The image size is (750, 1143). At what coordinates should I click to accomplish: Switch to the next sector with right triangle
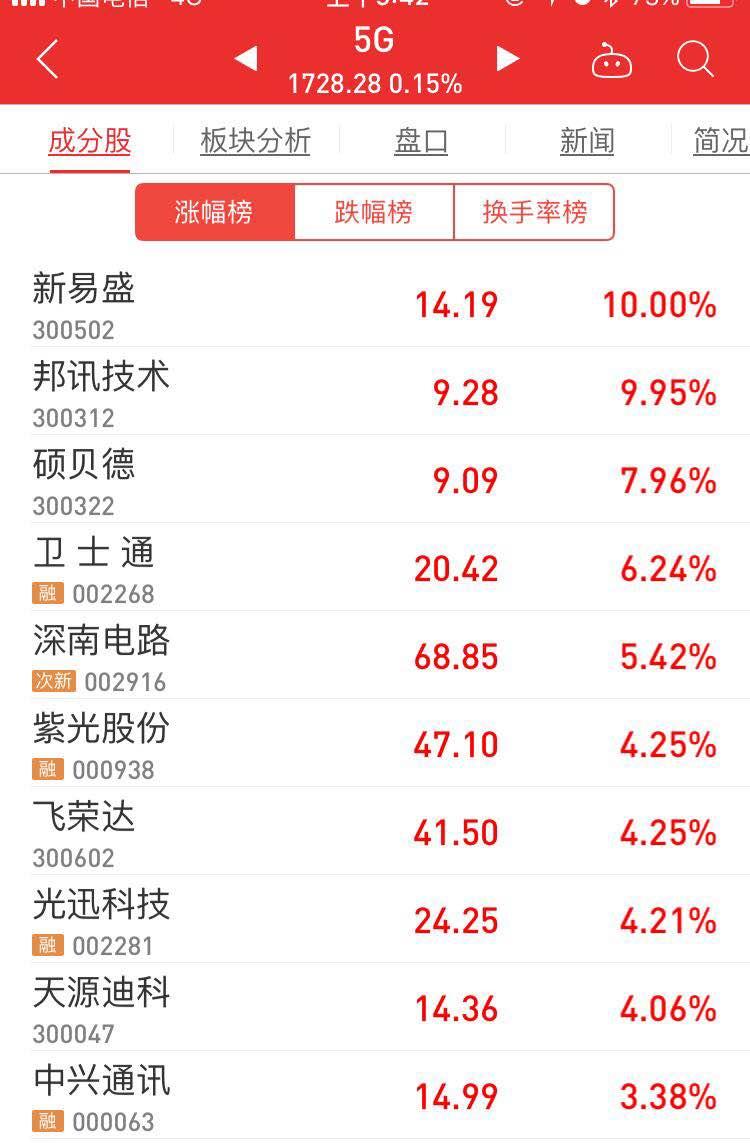tap(508, 59)
